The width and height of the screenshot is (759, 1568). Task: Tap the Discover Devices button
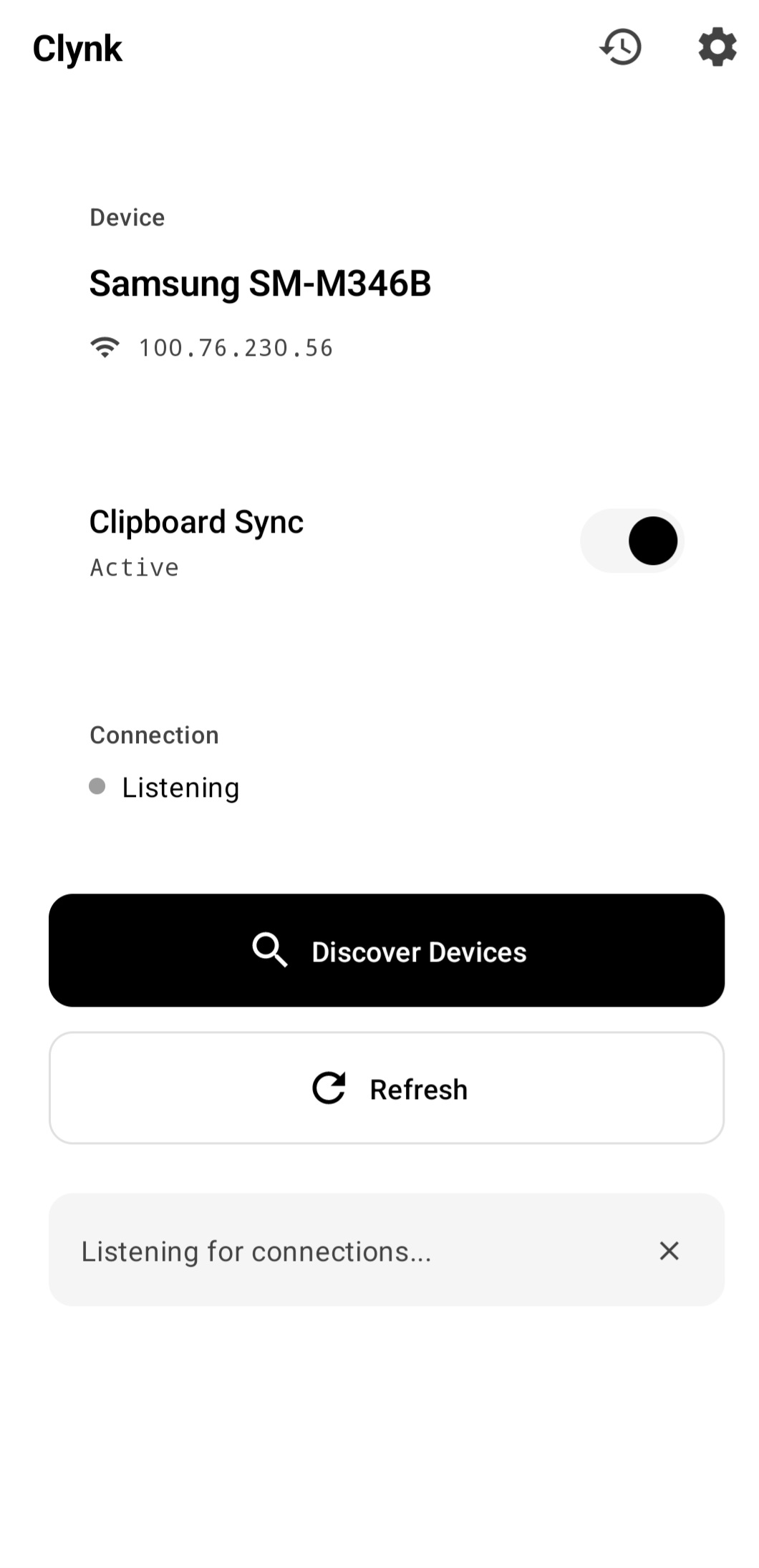pyautogui.click(x=387, y=950)
